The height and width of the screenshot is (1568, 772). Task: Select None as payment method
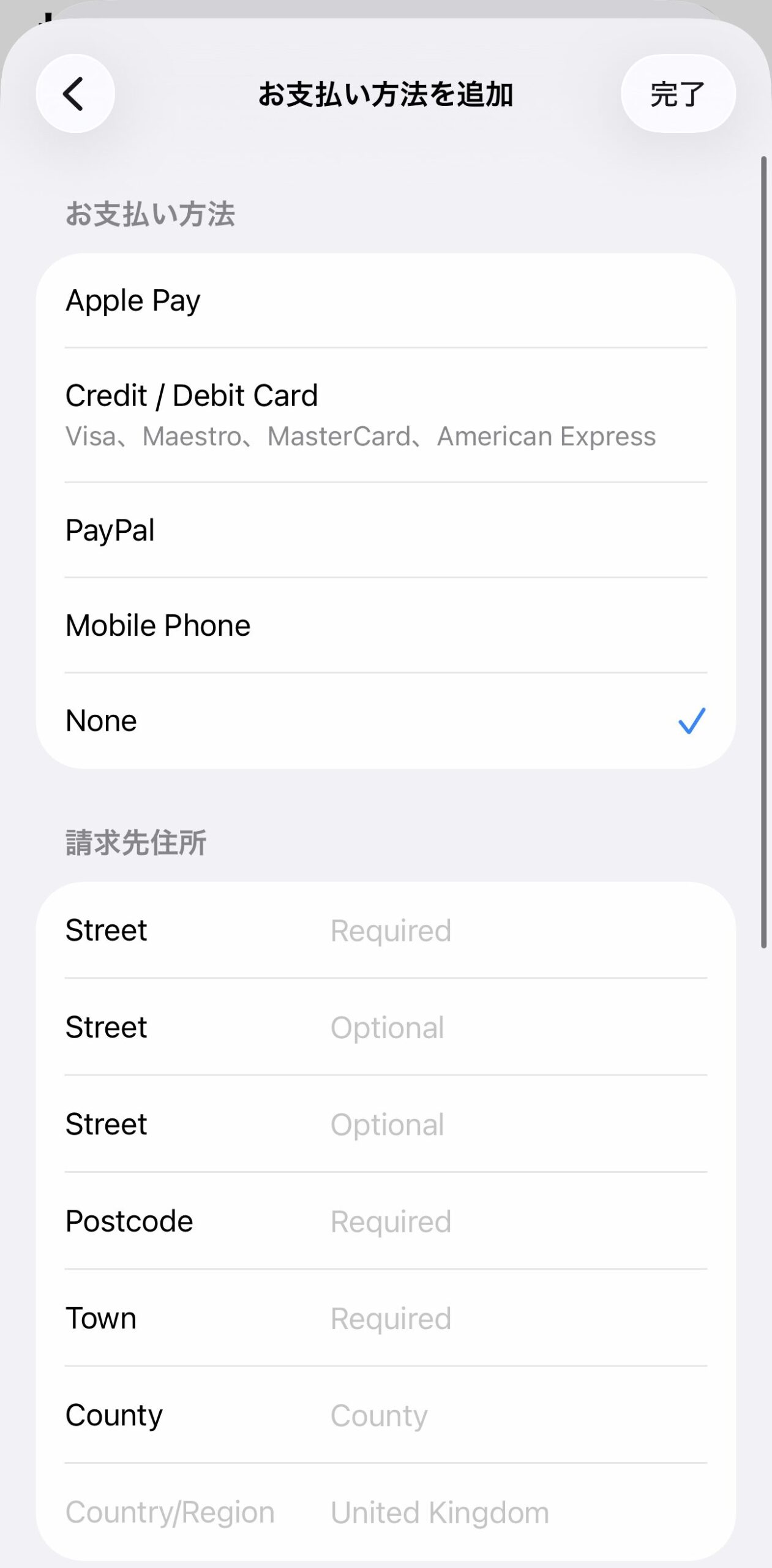tap(386, 721)
